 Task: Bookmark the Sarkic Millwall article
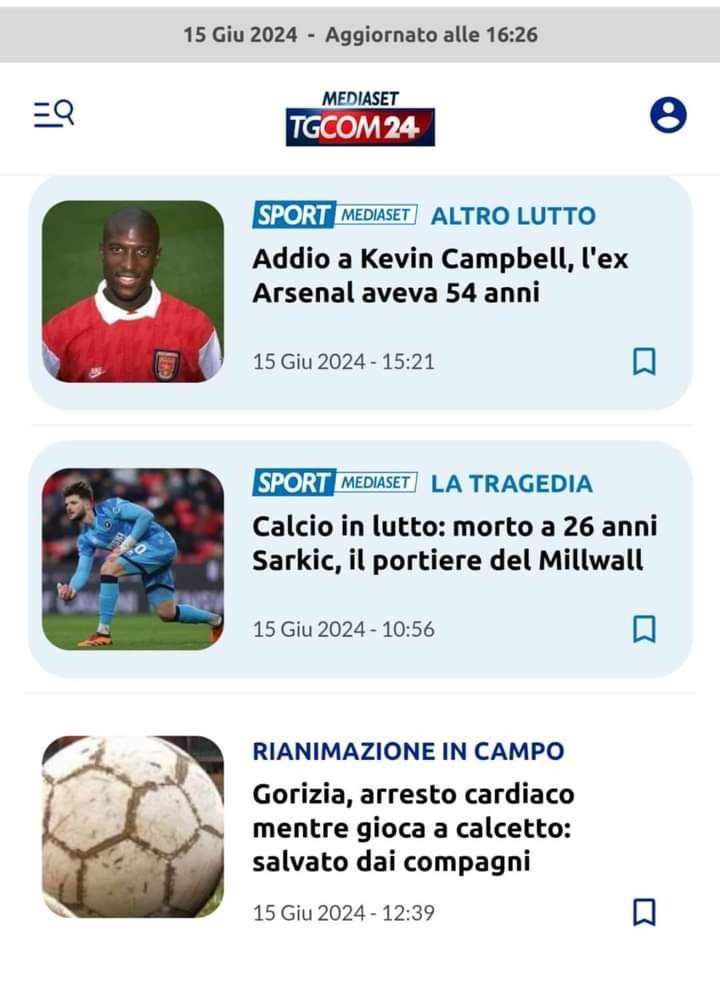[x=645, y=629]
